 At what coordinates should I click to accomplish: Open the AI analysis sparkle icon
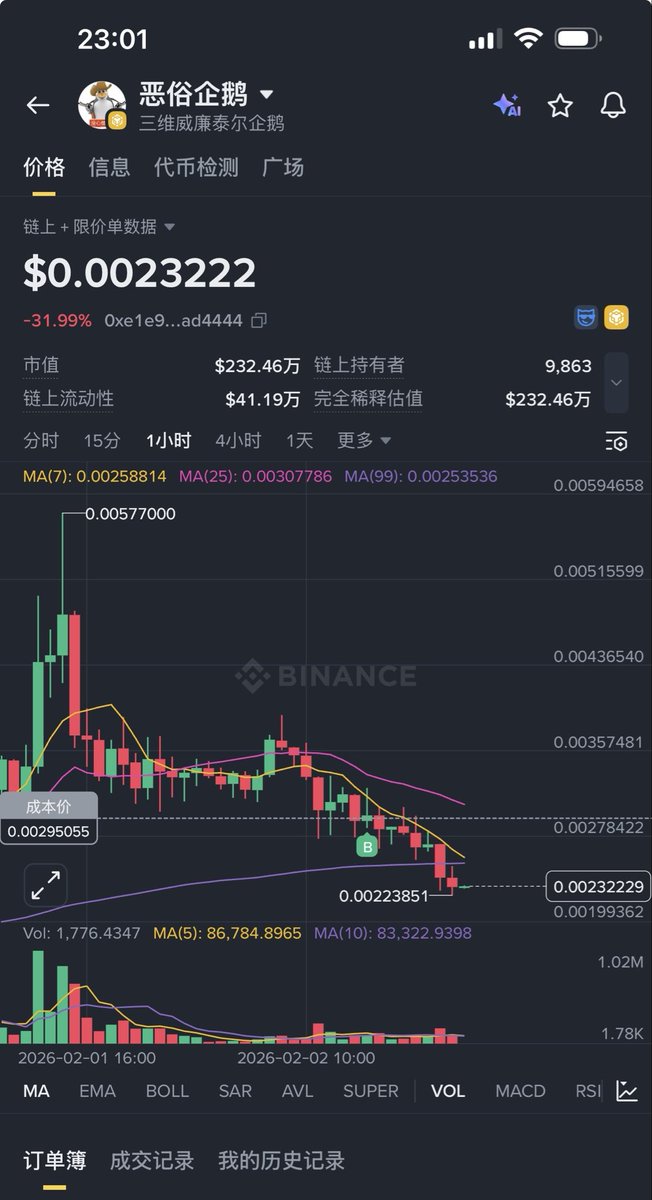point(506,105)
